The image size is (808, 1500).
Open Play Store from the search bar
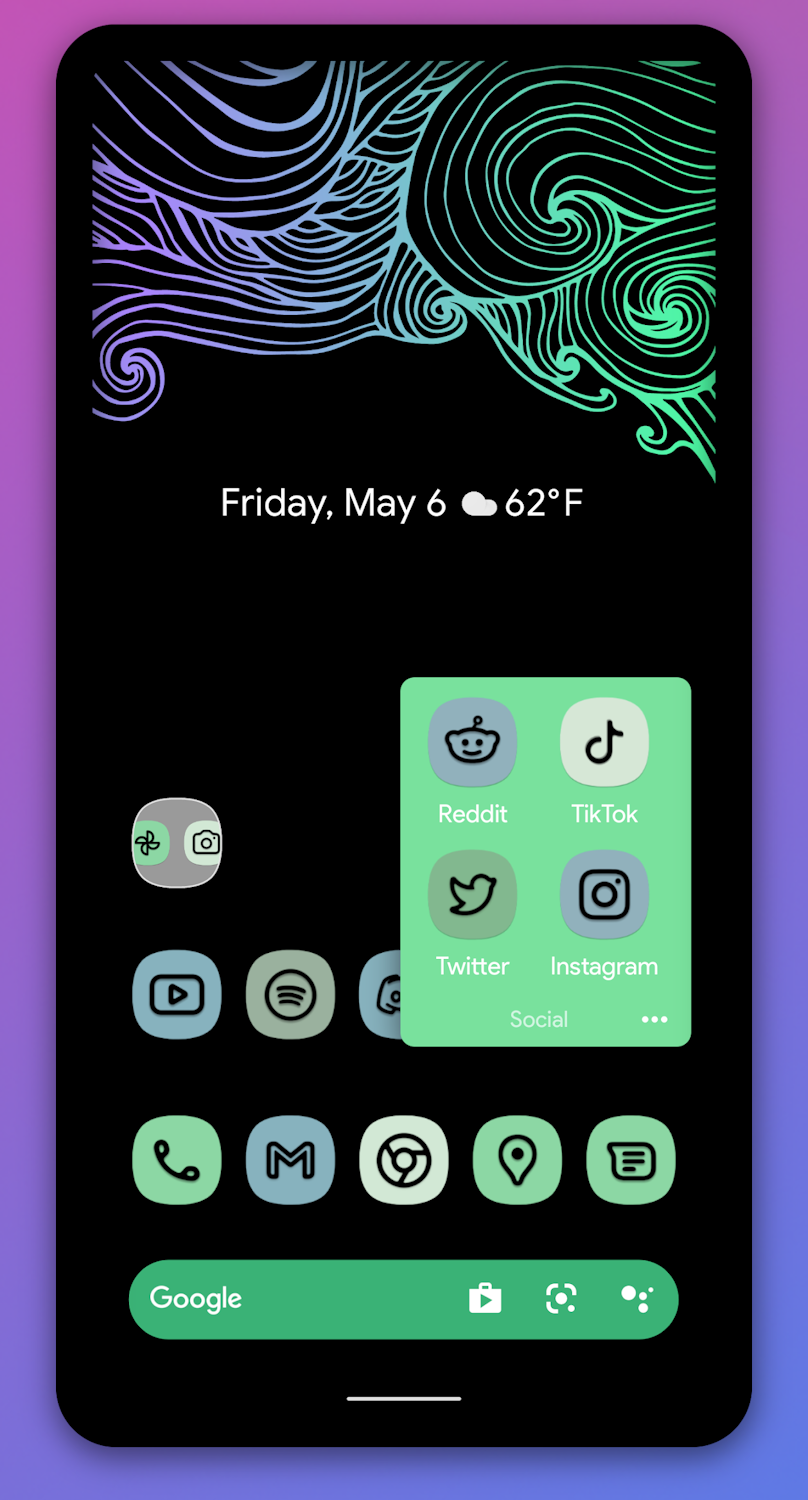(485, 1299)
